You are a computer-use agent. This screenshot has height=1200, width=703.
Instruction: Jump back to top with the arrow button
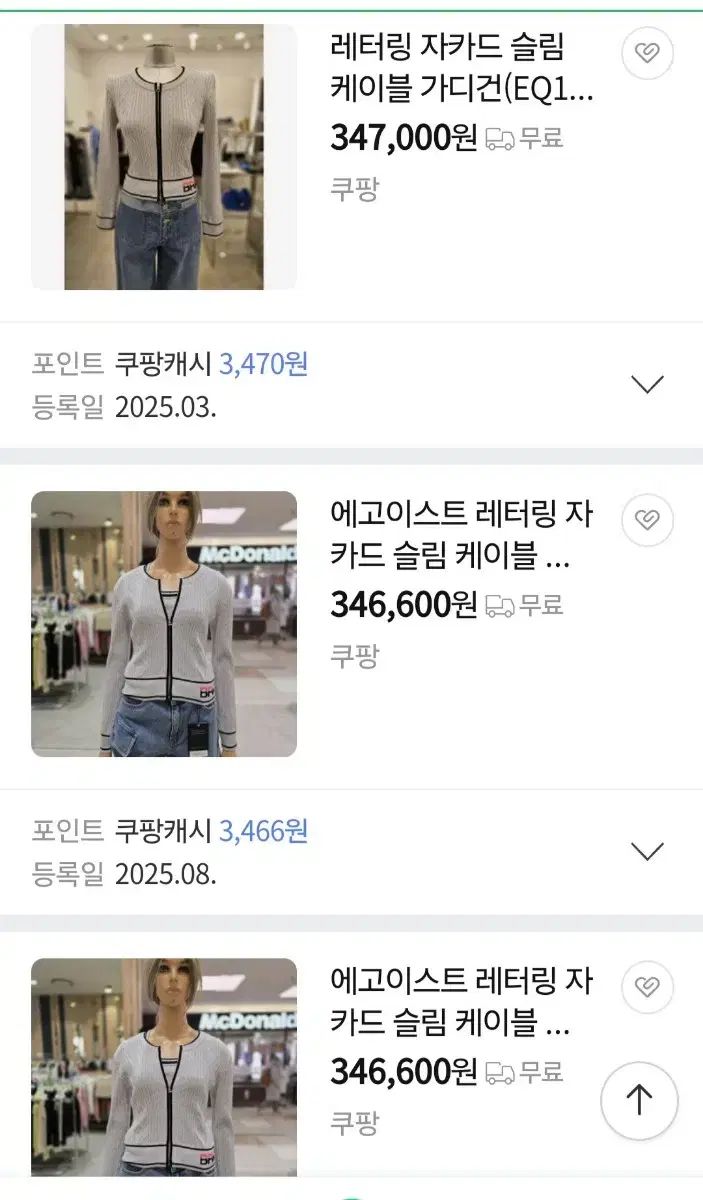(639, 1101)
